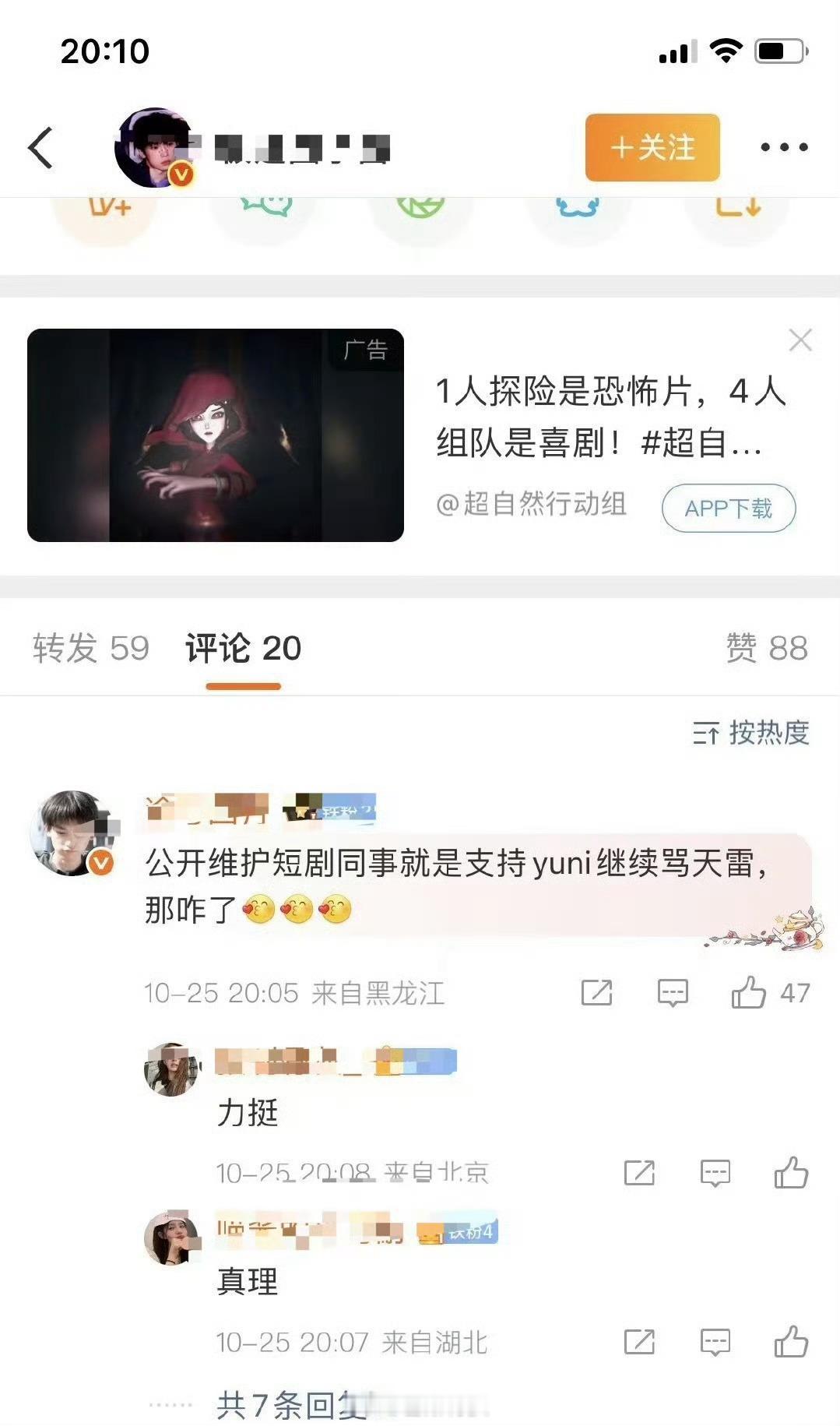840x1426 pixels.
Task: Reply to the 黑龙江 comment
Action: (673, 993)
